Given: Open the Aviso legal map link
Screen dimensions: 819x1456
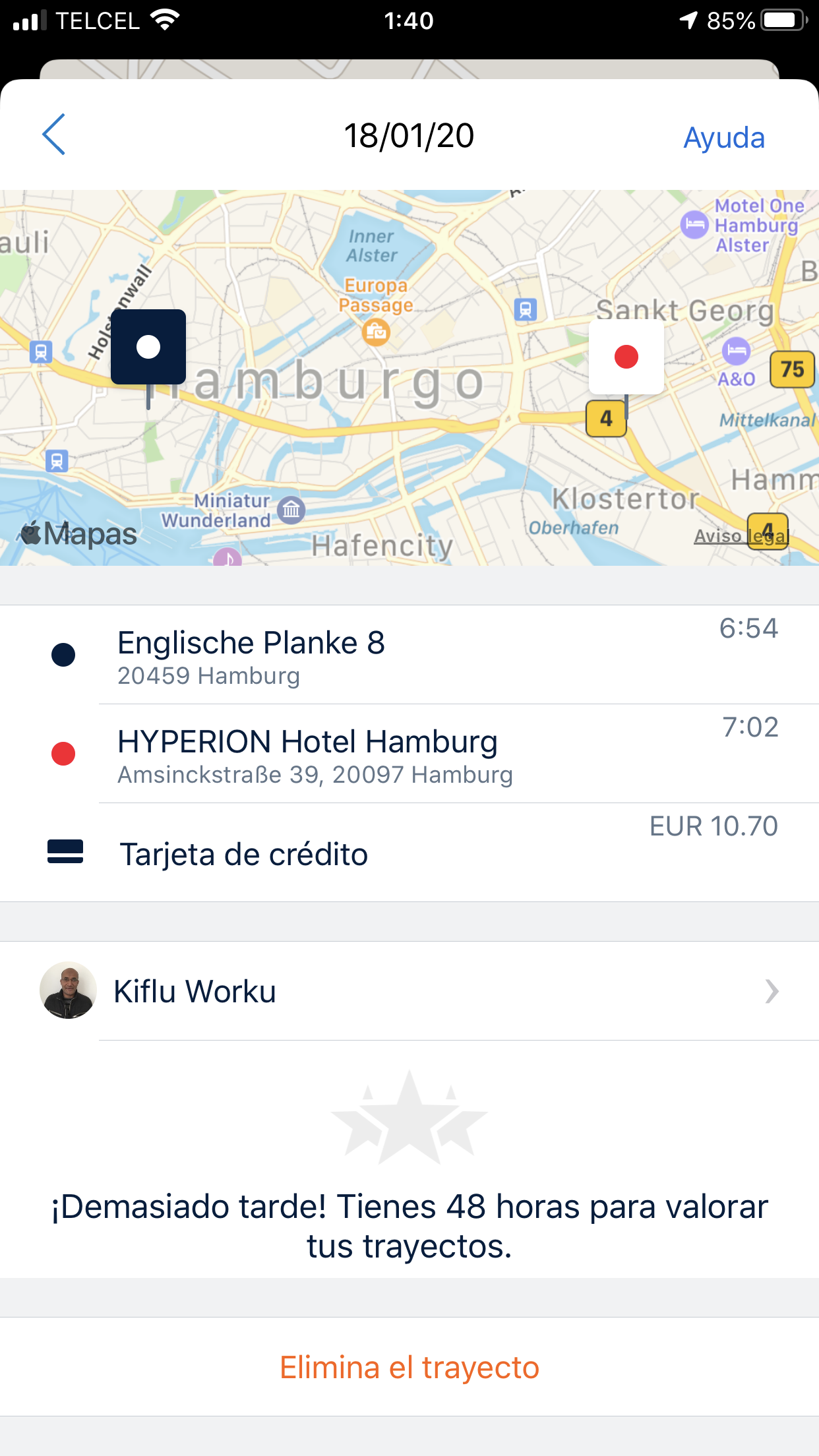Looking at the screenshot, I should click(x=741, y=536).
